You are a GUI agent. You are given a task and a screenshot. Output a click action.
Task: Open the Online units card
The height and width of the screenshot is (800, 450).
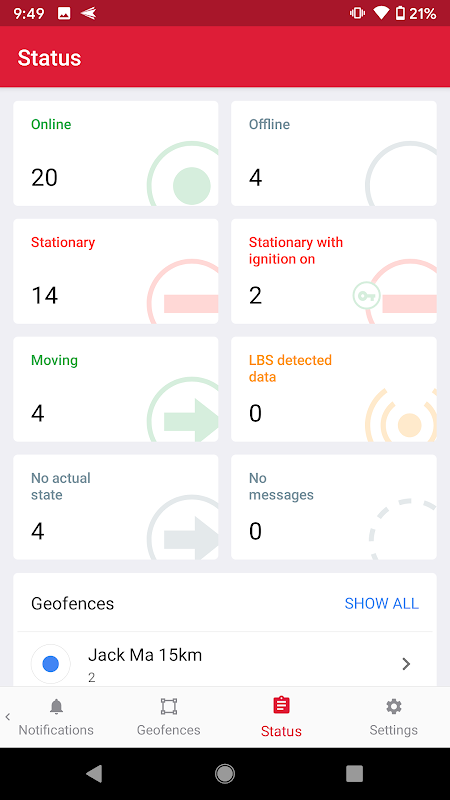coord(116,153)
